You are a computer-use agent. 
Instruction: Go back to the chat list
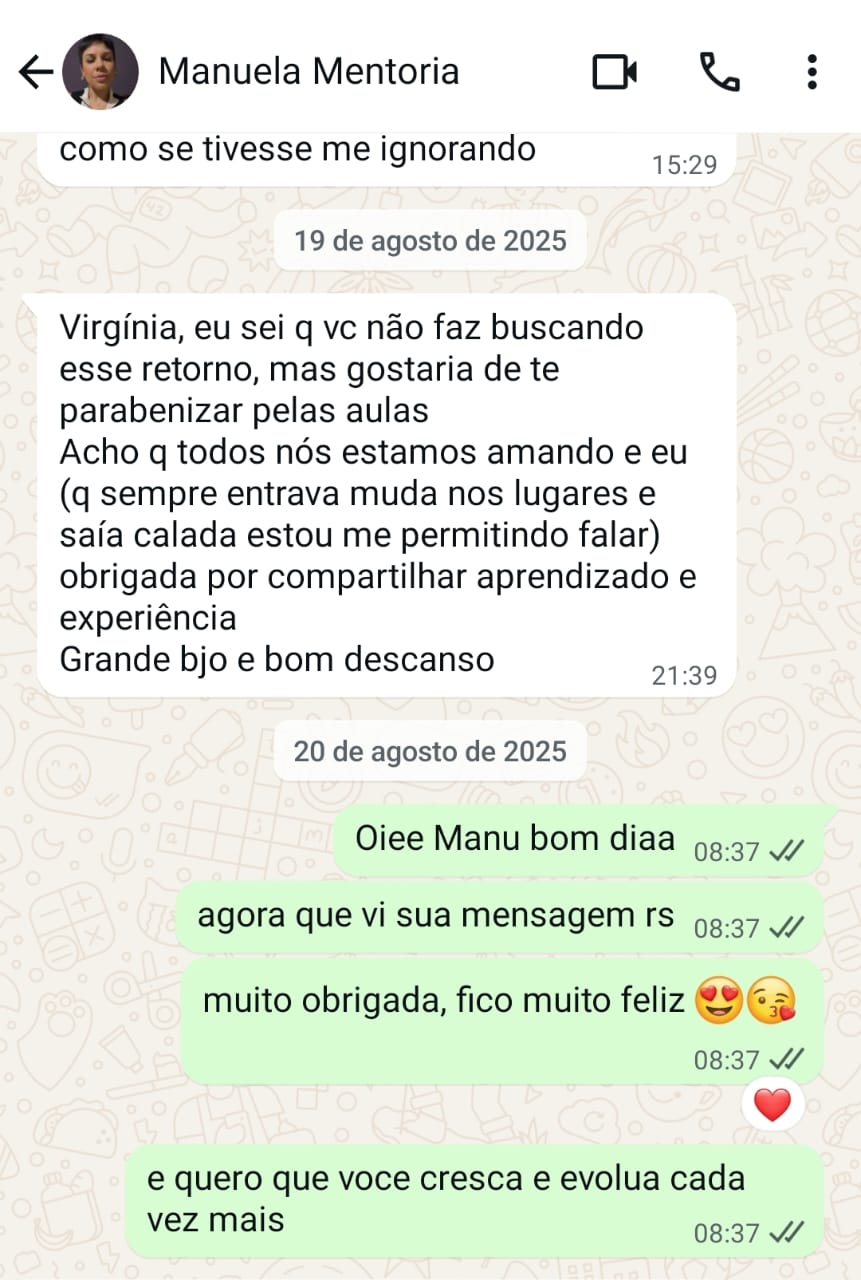[35, 72]
